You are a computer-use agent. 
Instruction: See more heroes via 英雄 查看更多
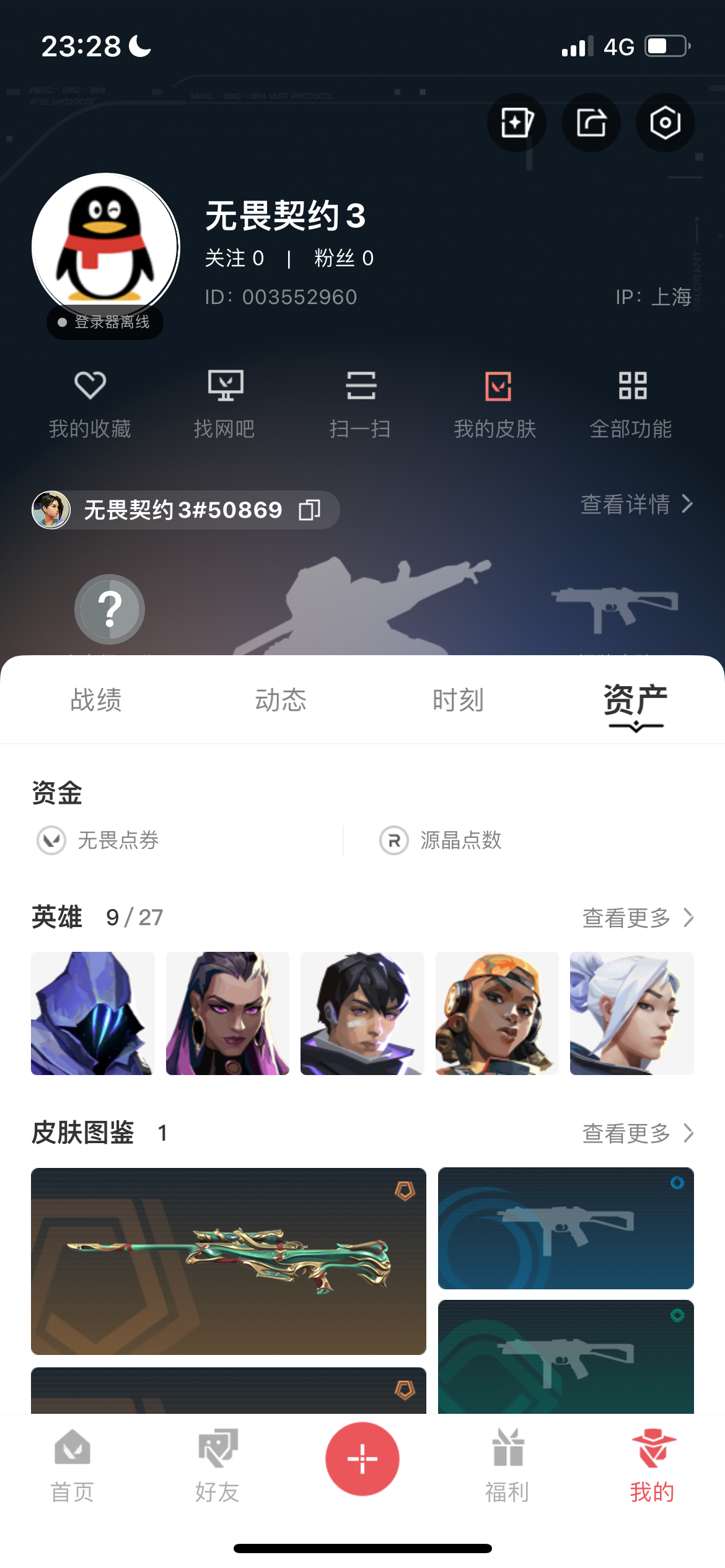637,918
